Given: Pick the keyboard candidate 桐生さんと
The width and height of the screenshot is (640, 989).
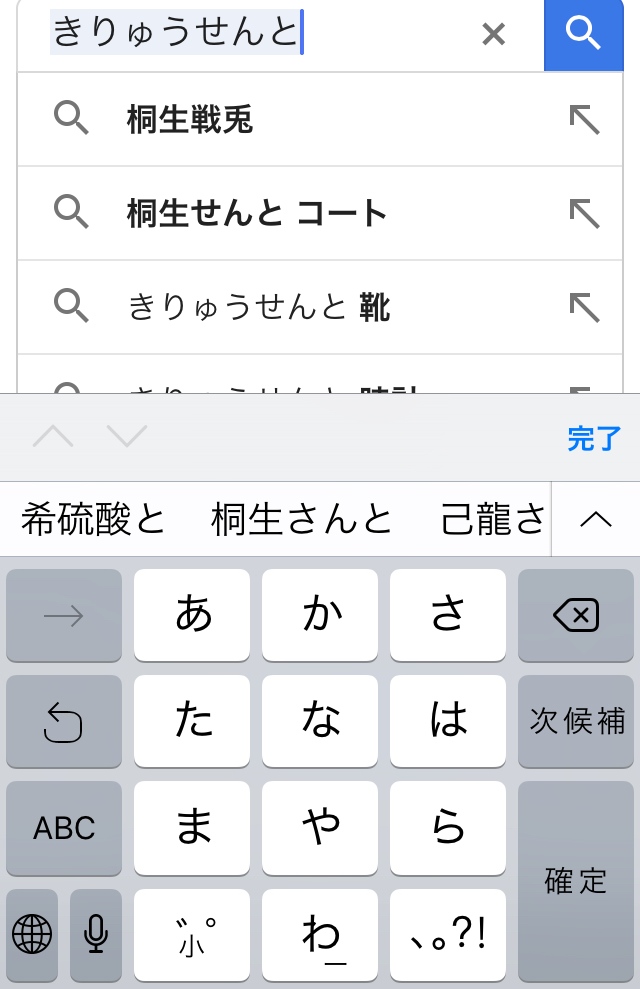Looking at the screenshot, I should (x=302, y=519).
